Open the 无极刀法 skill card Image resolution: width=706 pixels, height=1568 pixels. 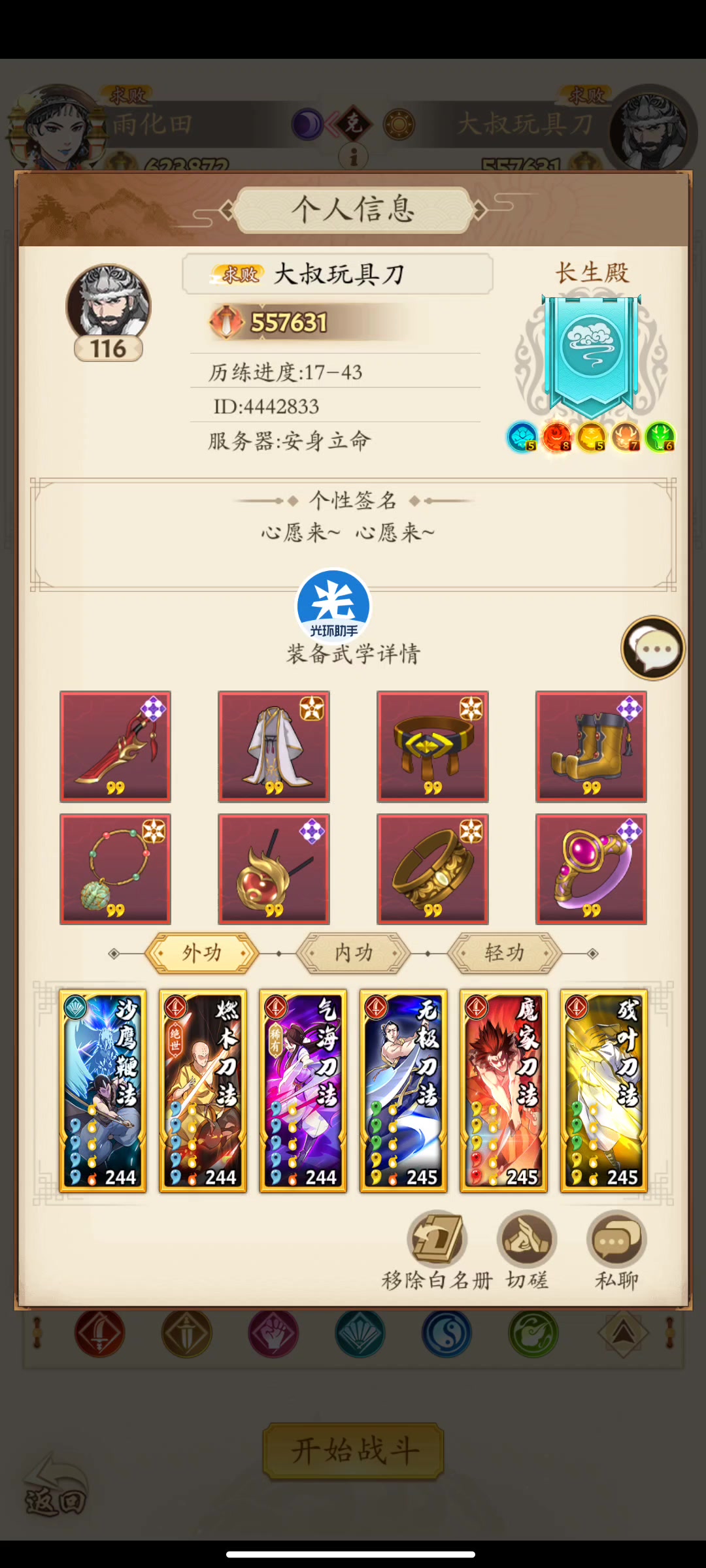pos(403,1090)
